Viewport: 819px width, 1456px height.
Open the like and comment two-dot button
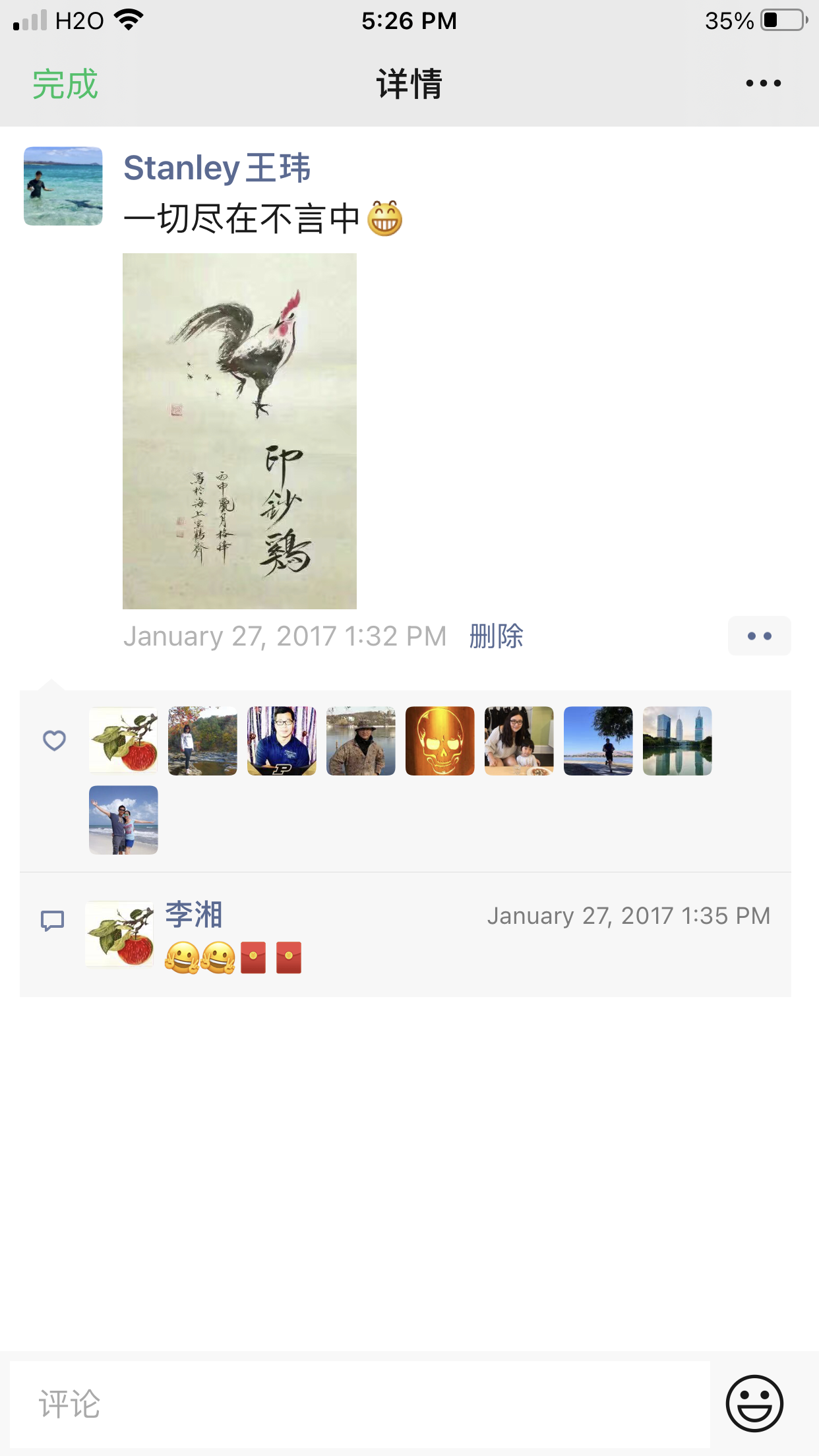[x=759, y=636]
